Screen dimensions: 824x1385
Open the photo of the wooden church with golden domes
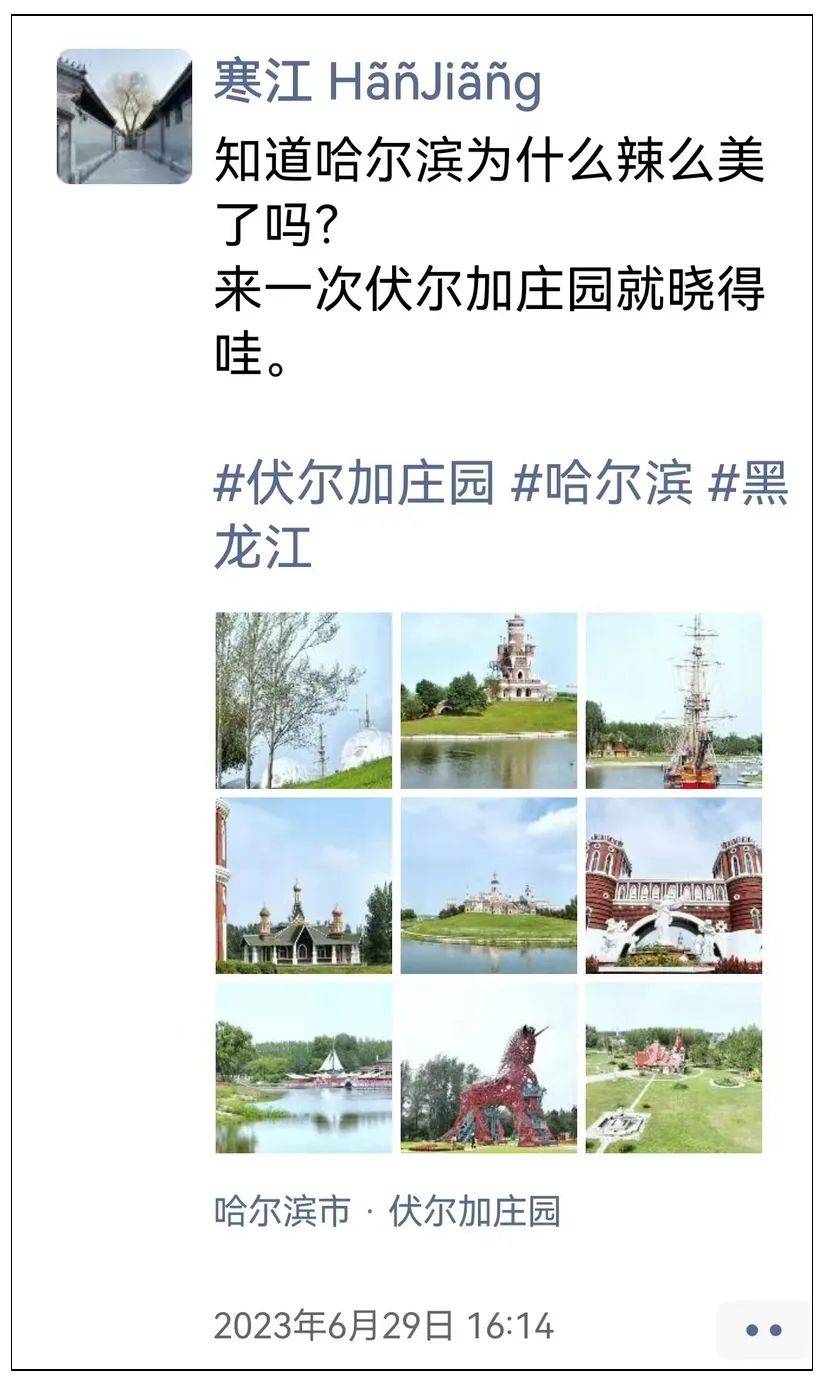pos(304,885)
